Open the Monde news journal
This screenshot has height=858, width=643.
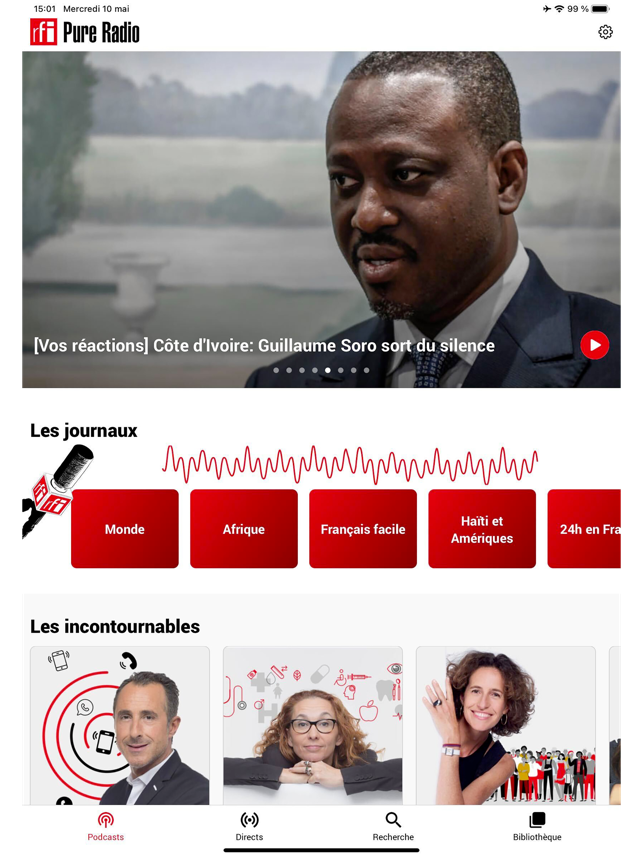[125, 529]
